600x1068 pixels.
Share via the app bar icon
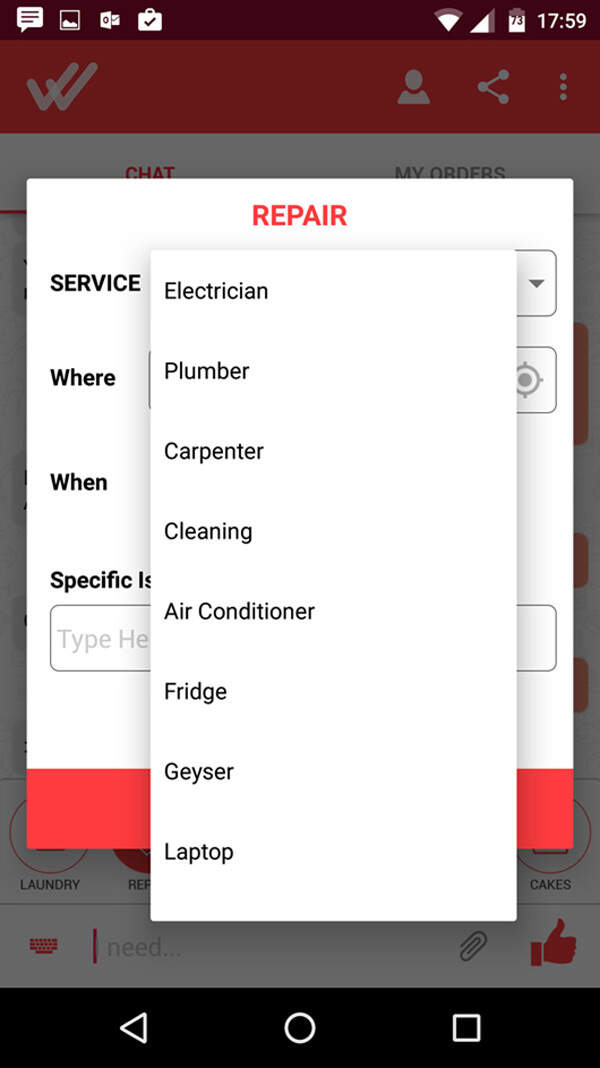point(493,87)
